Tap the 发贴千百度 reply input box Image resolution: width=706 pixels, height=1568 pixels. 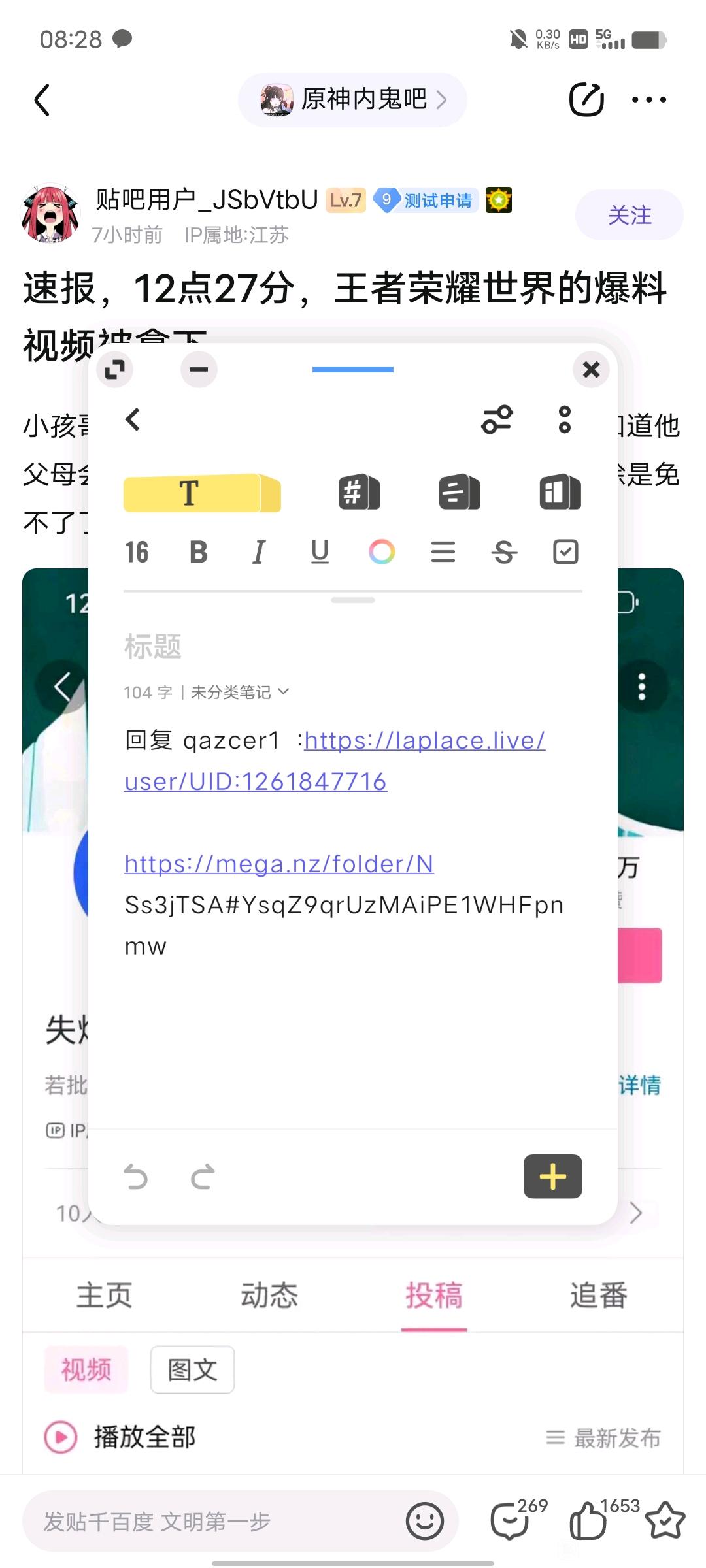[x=216, y=1522]
